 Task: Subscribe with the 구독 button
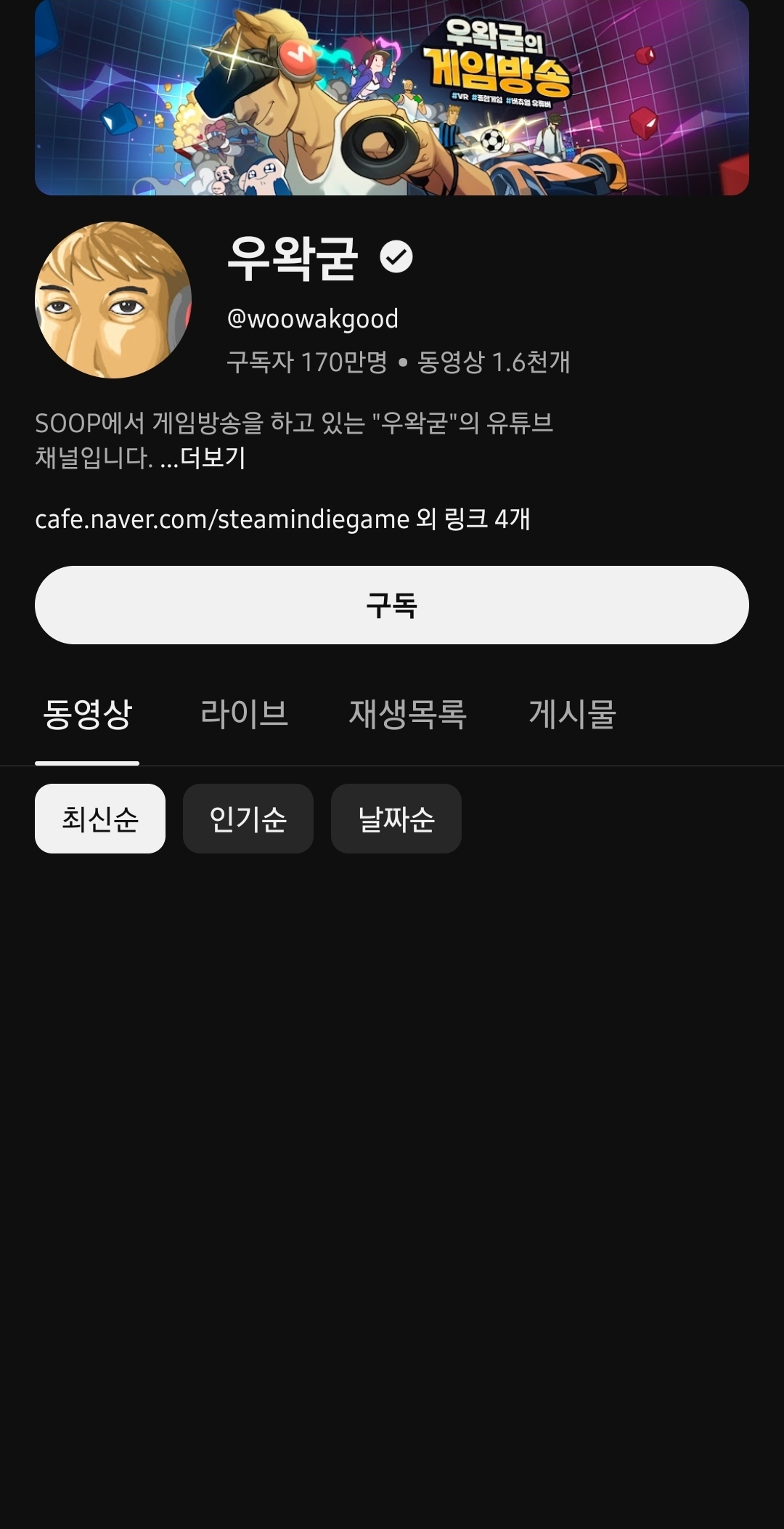392,605
